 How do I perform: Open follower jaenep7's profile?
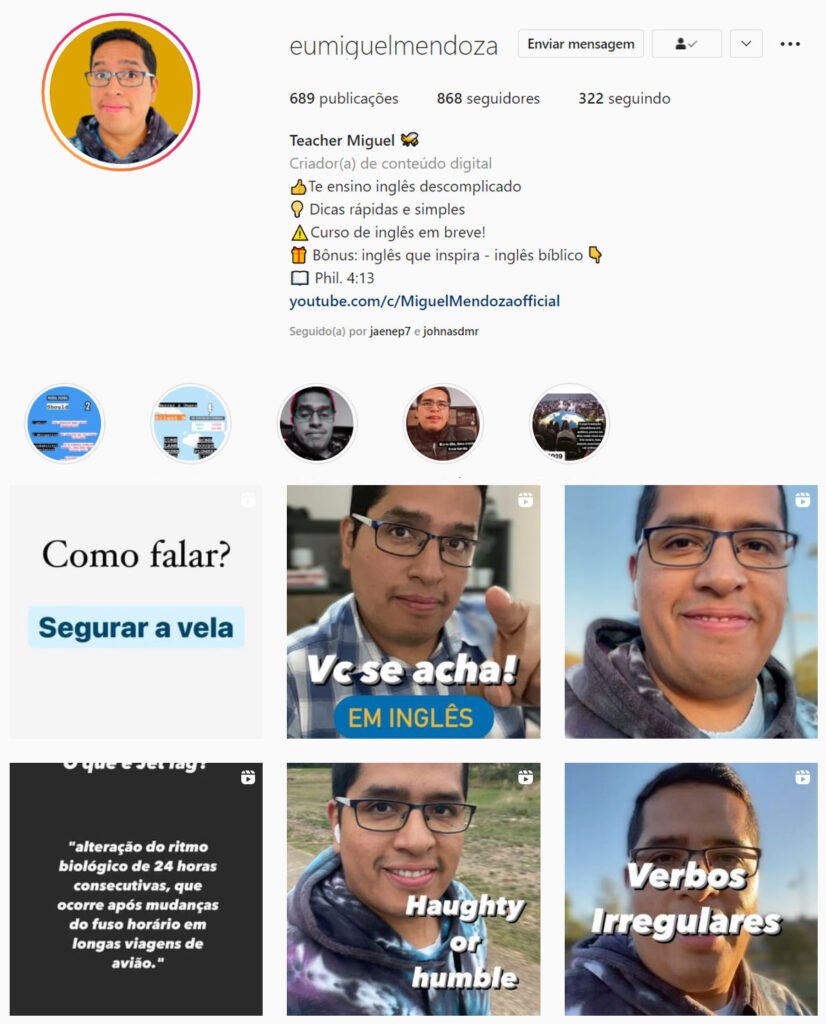[391, 331]
